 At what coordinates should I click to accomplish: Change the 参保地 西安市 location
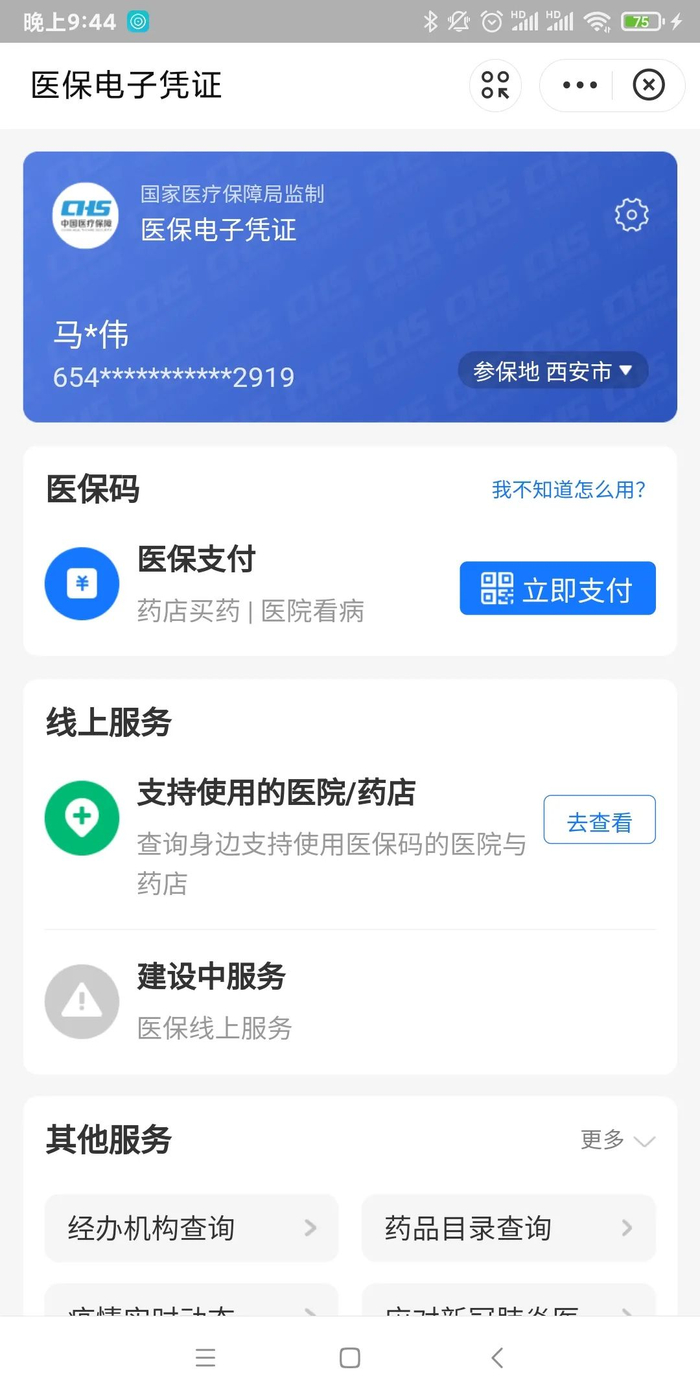click(x=553, y=372)
